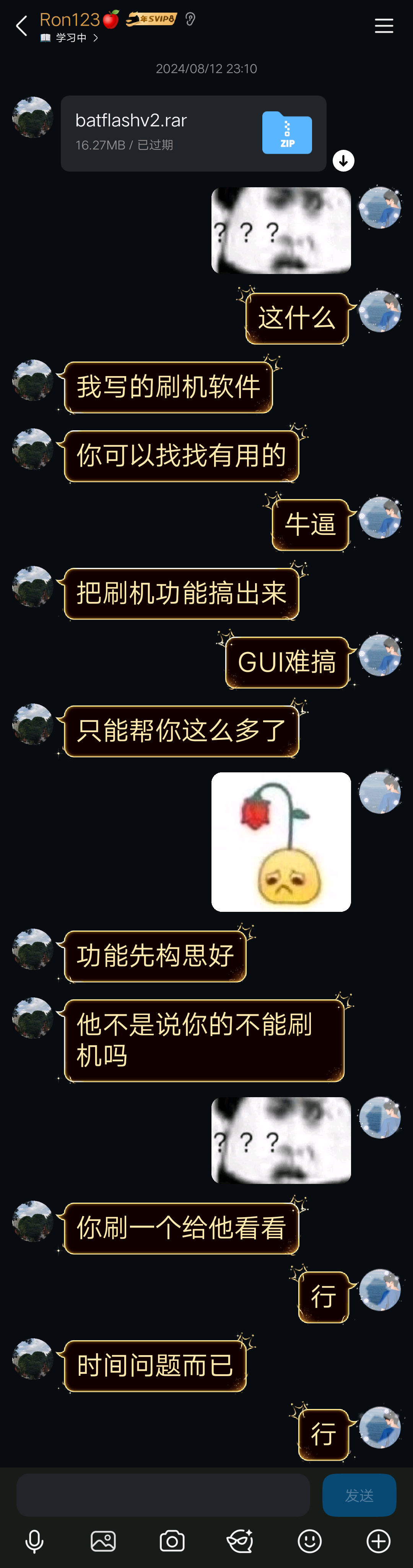Image resolution: width=413 pixels, height=1568 pixels.
Task: Open the camera to take a photo
Action: tap(172, 1541)
